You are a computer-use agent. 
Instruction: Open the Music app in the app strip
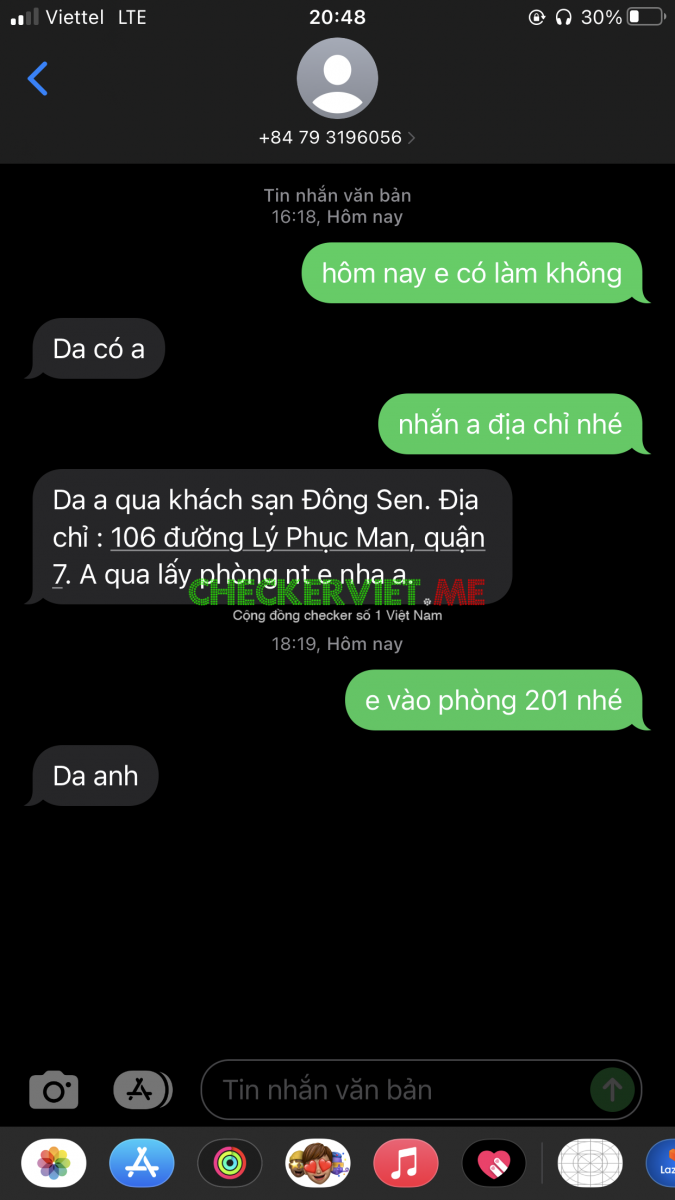click(406, 1163)
